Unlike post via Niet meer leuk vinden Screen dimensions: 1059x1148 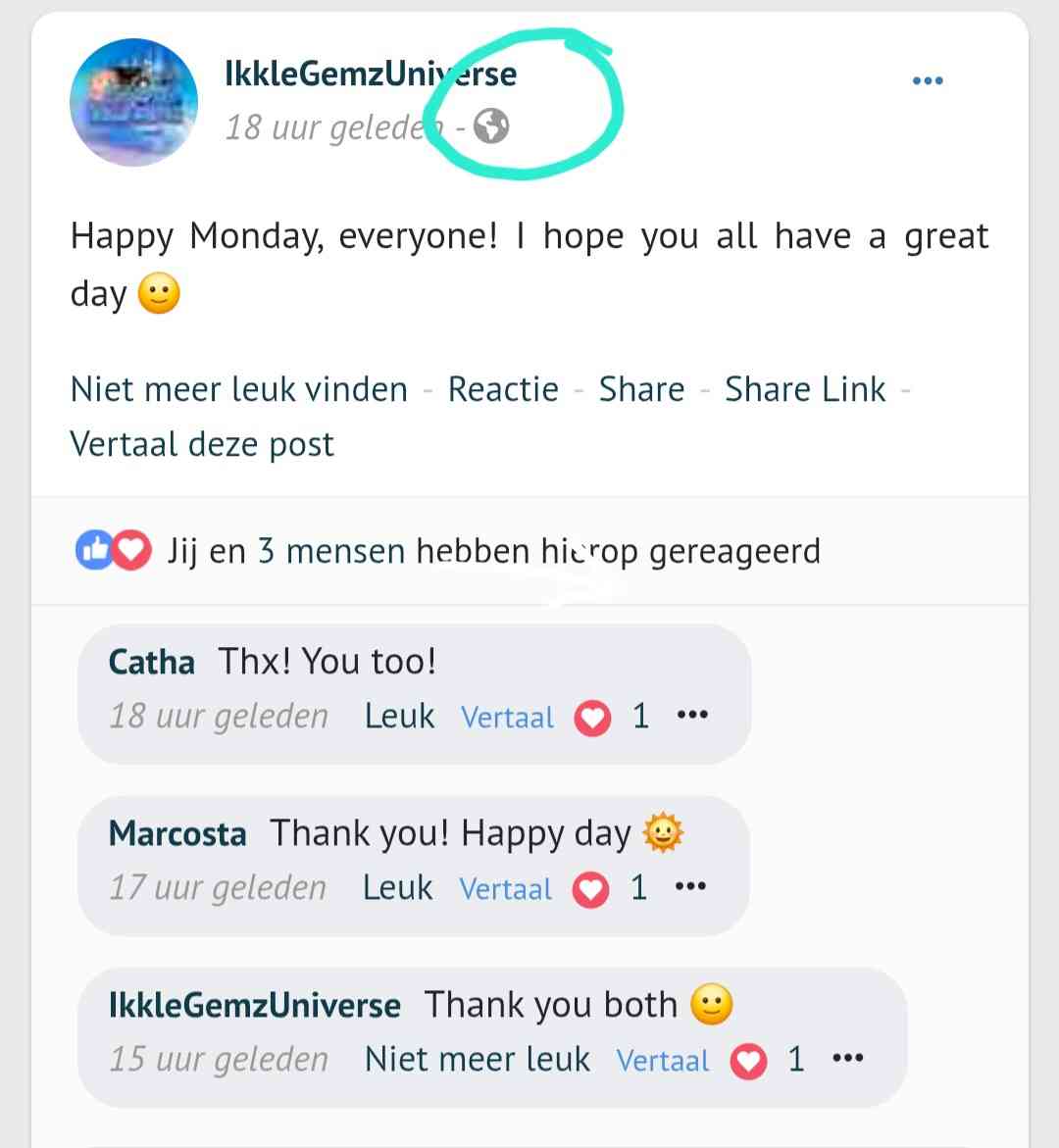(238, 389)
